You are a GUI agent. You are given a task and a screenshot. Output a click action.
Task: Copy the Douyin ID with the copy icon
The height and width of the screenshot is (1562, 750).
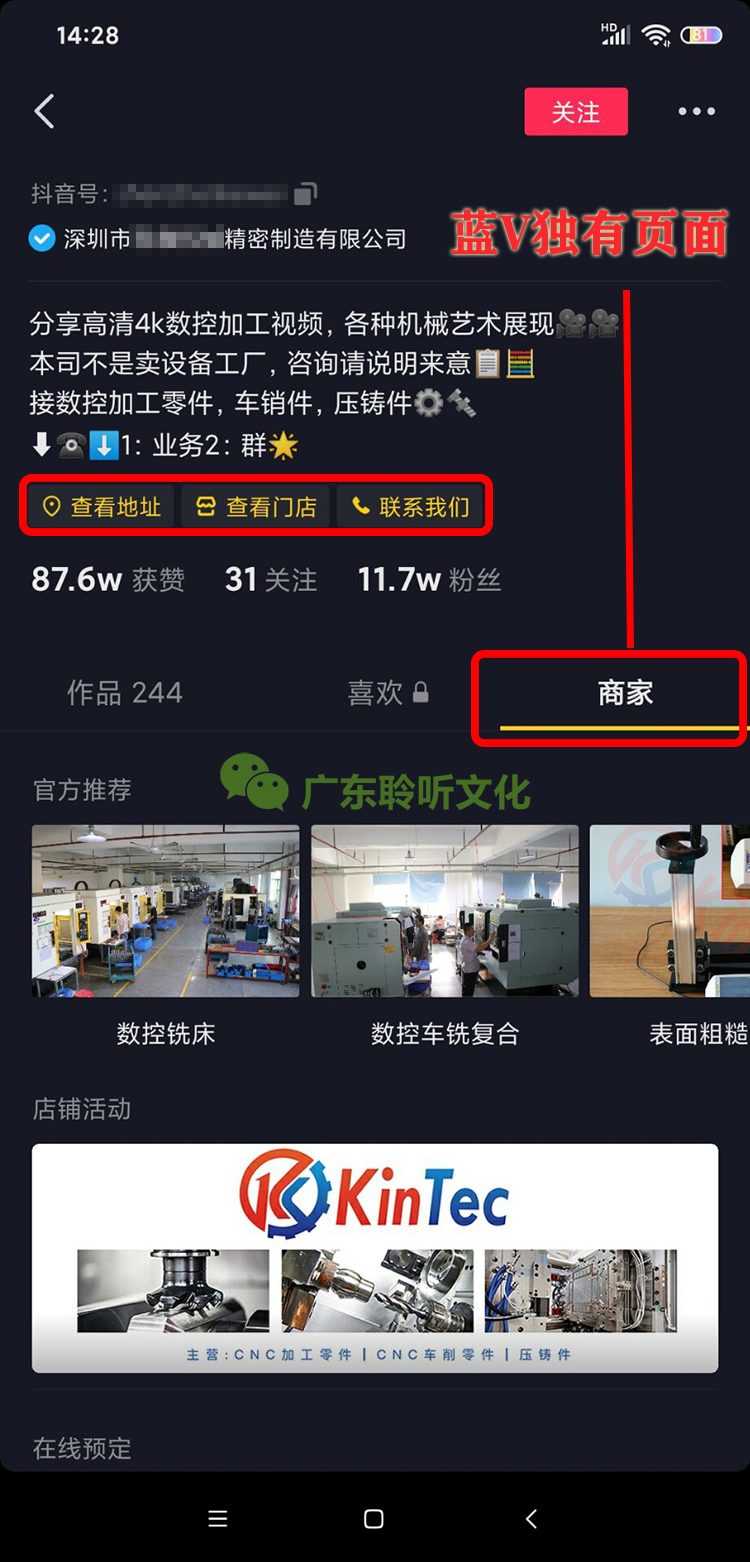point(305,193)
